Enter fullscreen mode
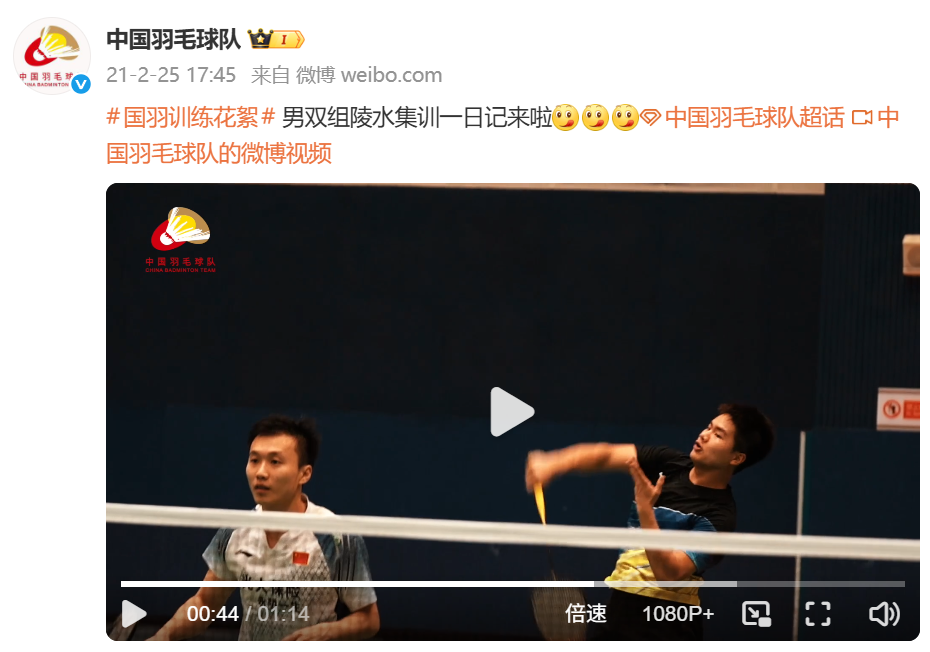This screenshot has width=930, height=652. (x=817, y=613)
